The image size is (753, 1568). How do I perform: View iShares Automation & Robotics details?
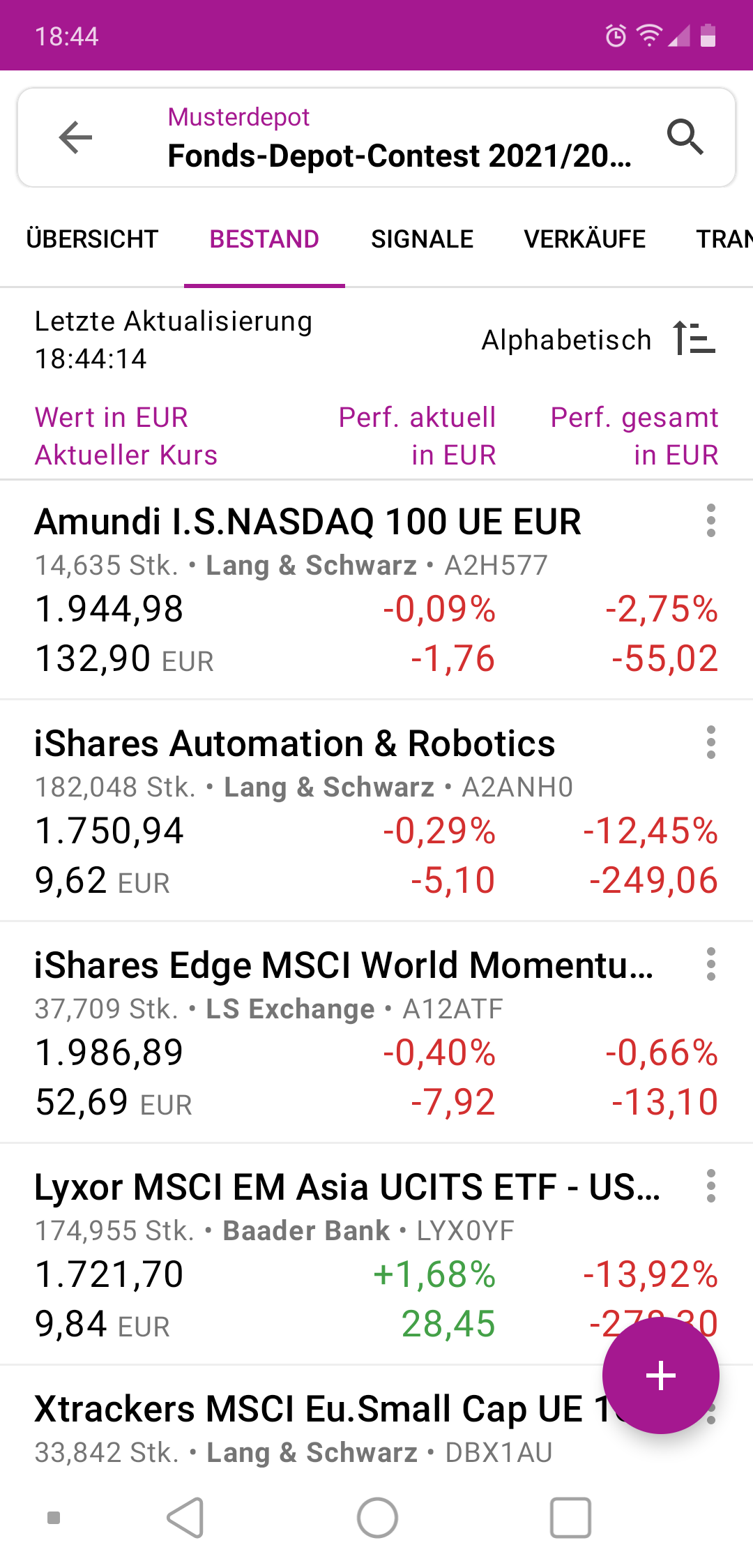tap(294, 744)
